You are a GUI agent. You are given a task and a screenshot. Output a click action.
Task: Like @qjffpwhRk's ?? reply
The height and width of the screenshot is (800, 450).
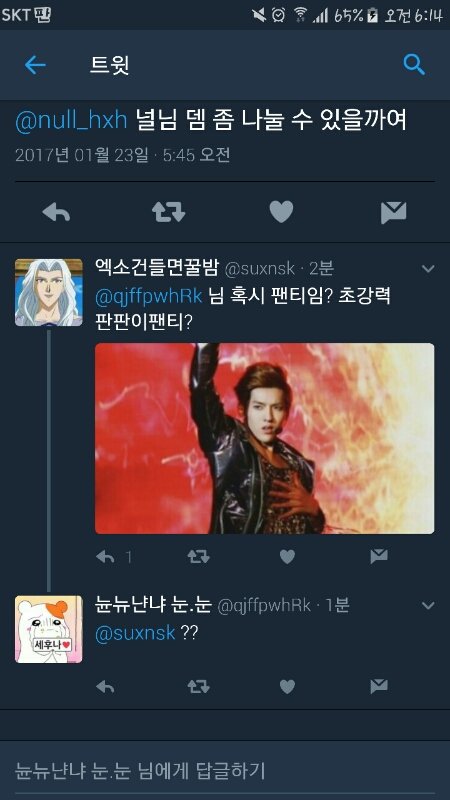click(287, 687)
